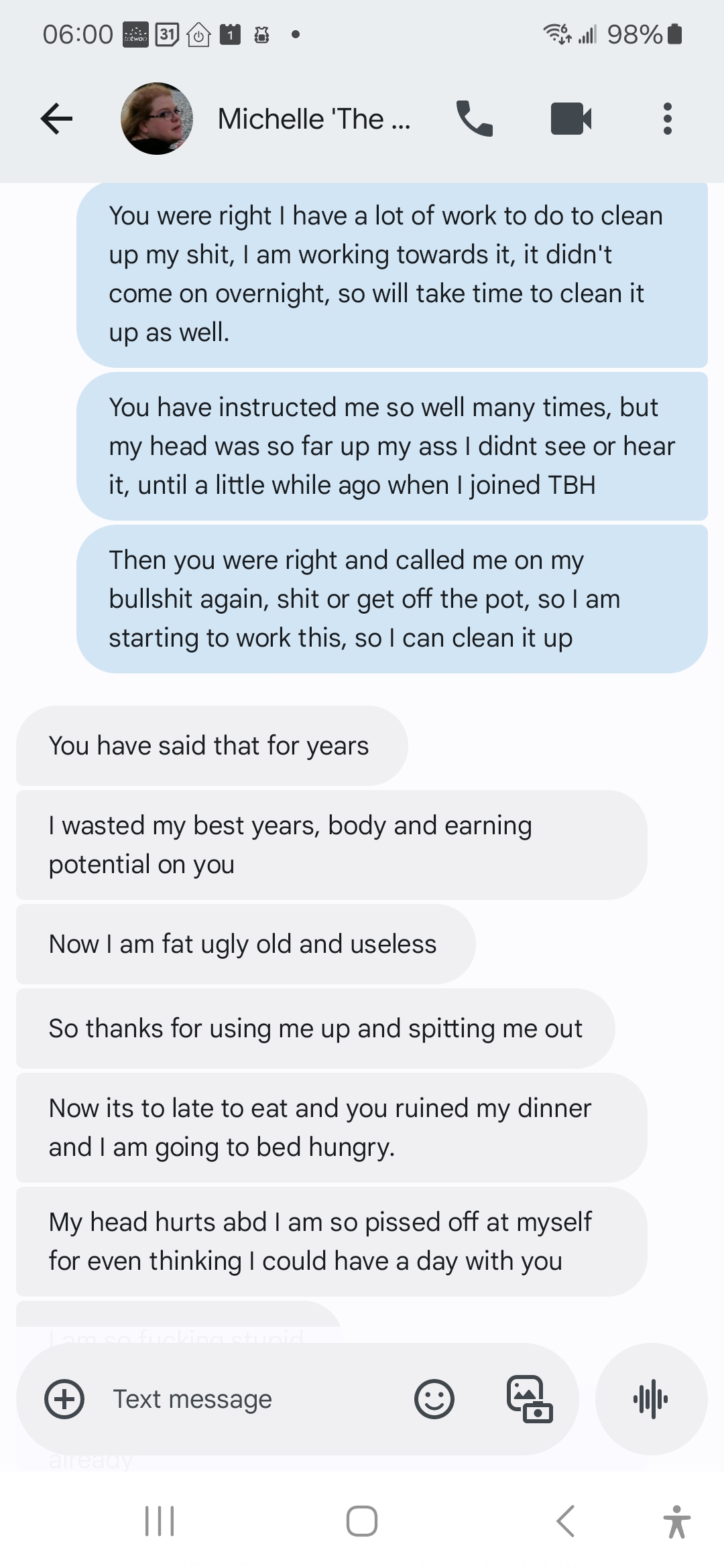
Task: Open the plus attachment menu
Action: pyautogui.click(x=64, y=1399)
